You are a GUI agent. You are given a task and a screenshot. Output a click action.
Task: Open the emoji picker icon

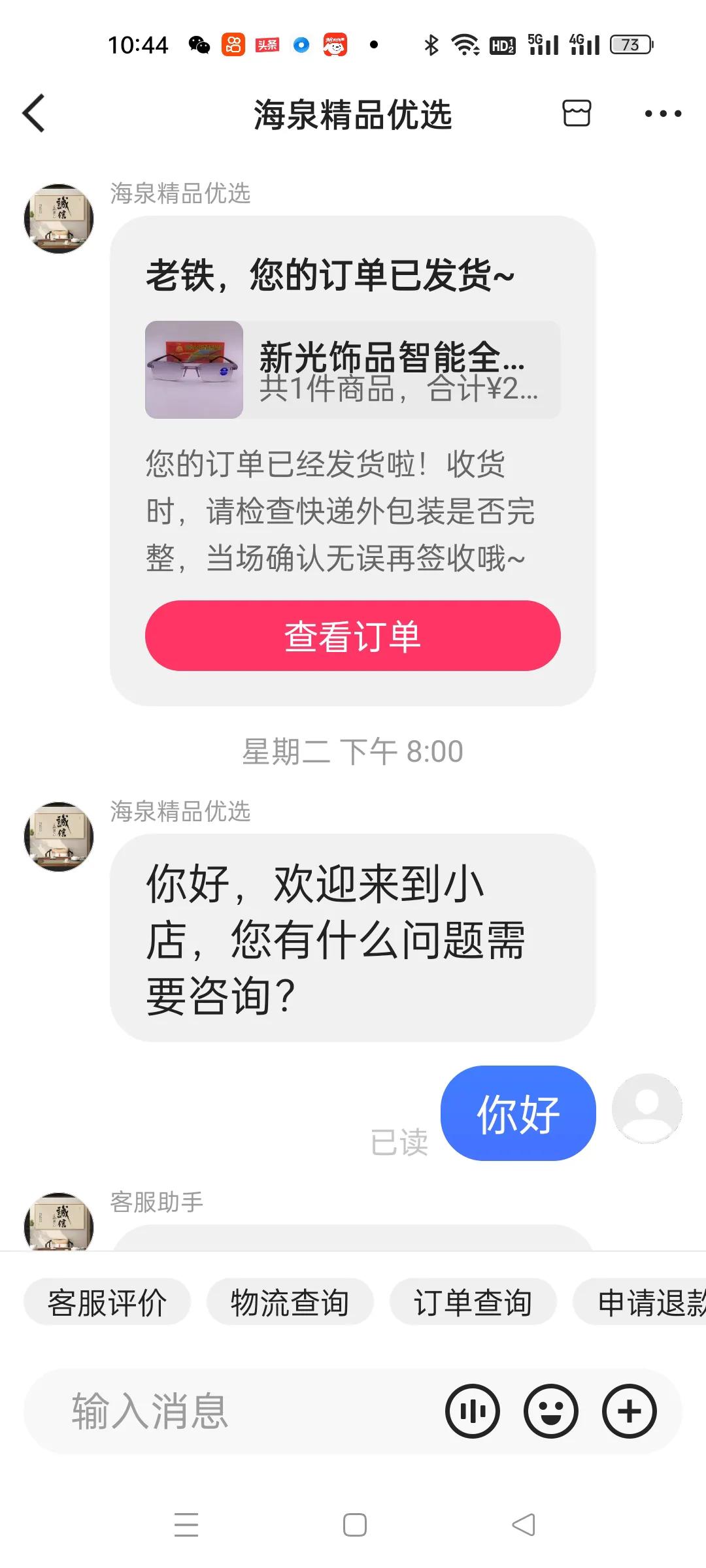click(551, 1409)
